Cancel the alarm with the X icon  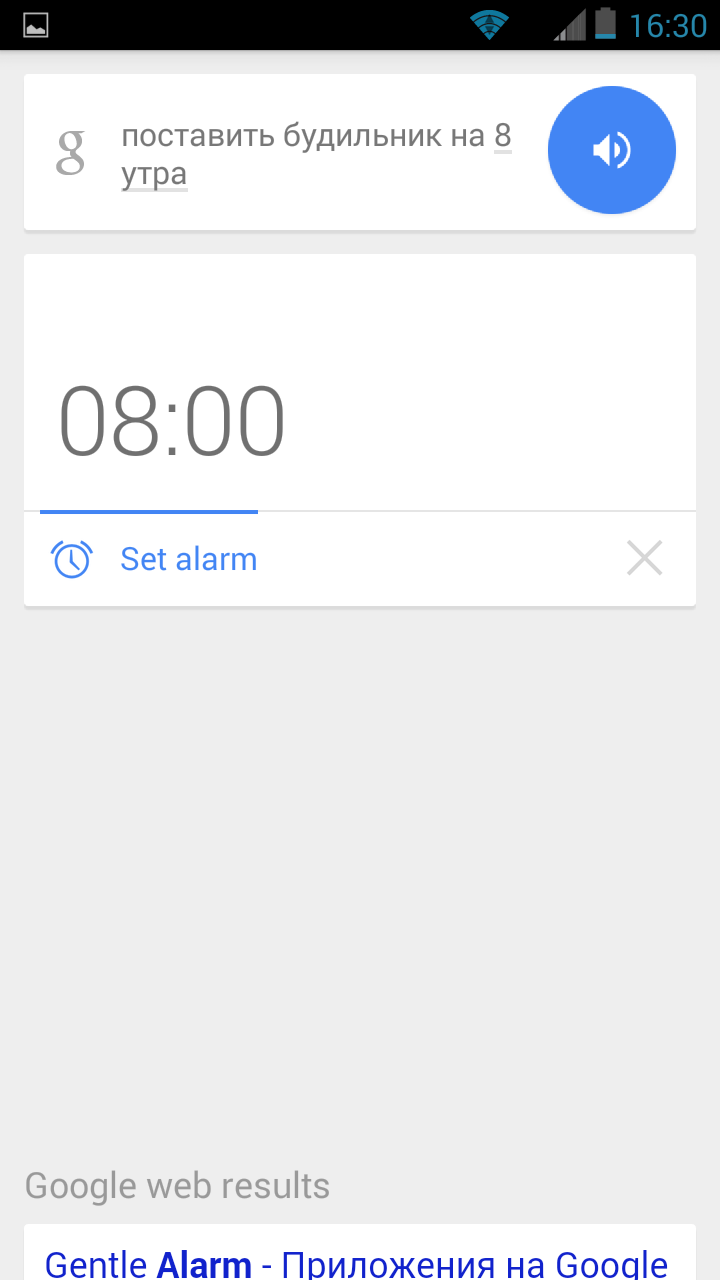click(645, 558)
